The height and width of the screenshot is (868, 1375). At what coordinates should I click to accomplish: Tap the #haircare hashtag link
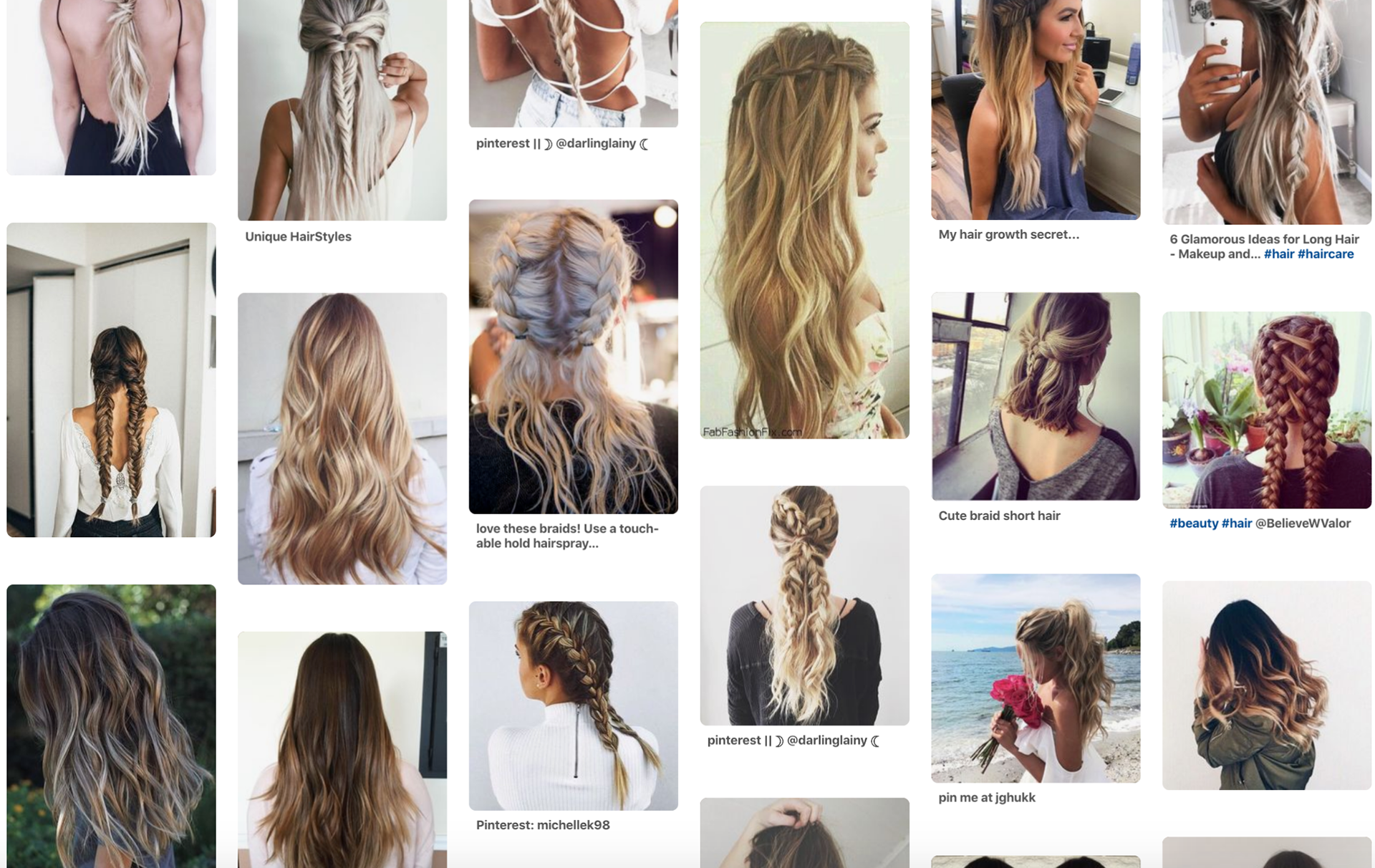pos(1326,254)
